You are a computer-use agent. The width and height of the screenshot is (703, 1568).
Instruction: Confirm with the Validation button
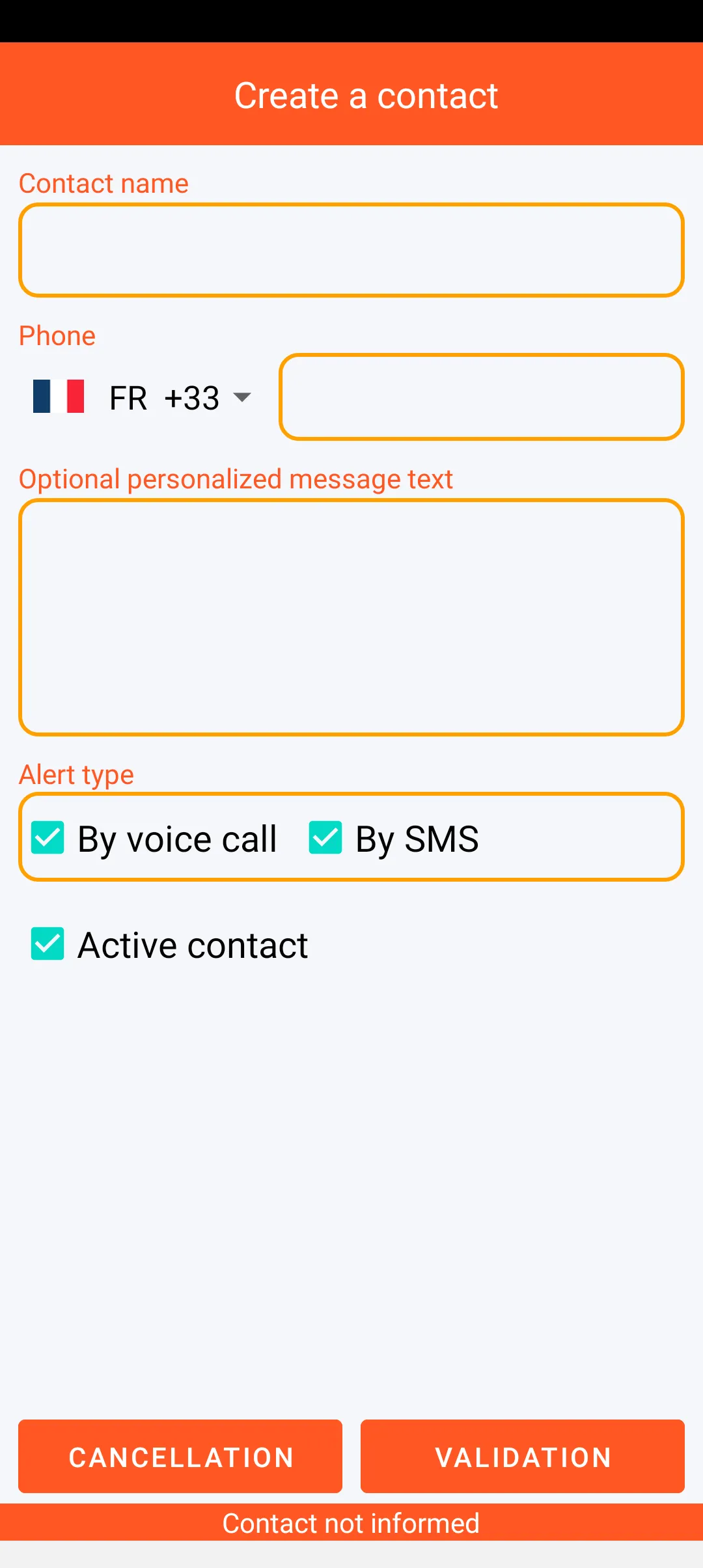tap(523, 1457)
